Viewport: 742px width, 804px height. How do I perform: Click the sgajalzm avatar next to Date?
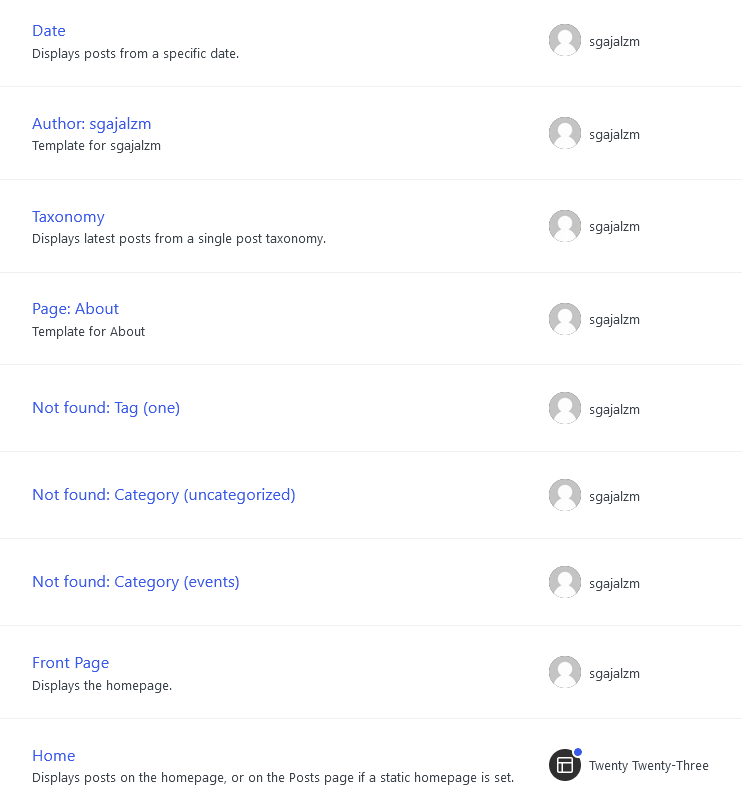565,40
